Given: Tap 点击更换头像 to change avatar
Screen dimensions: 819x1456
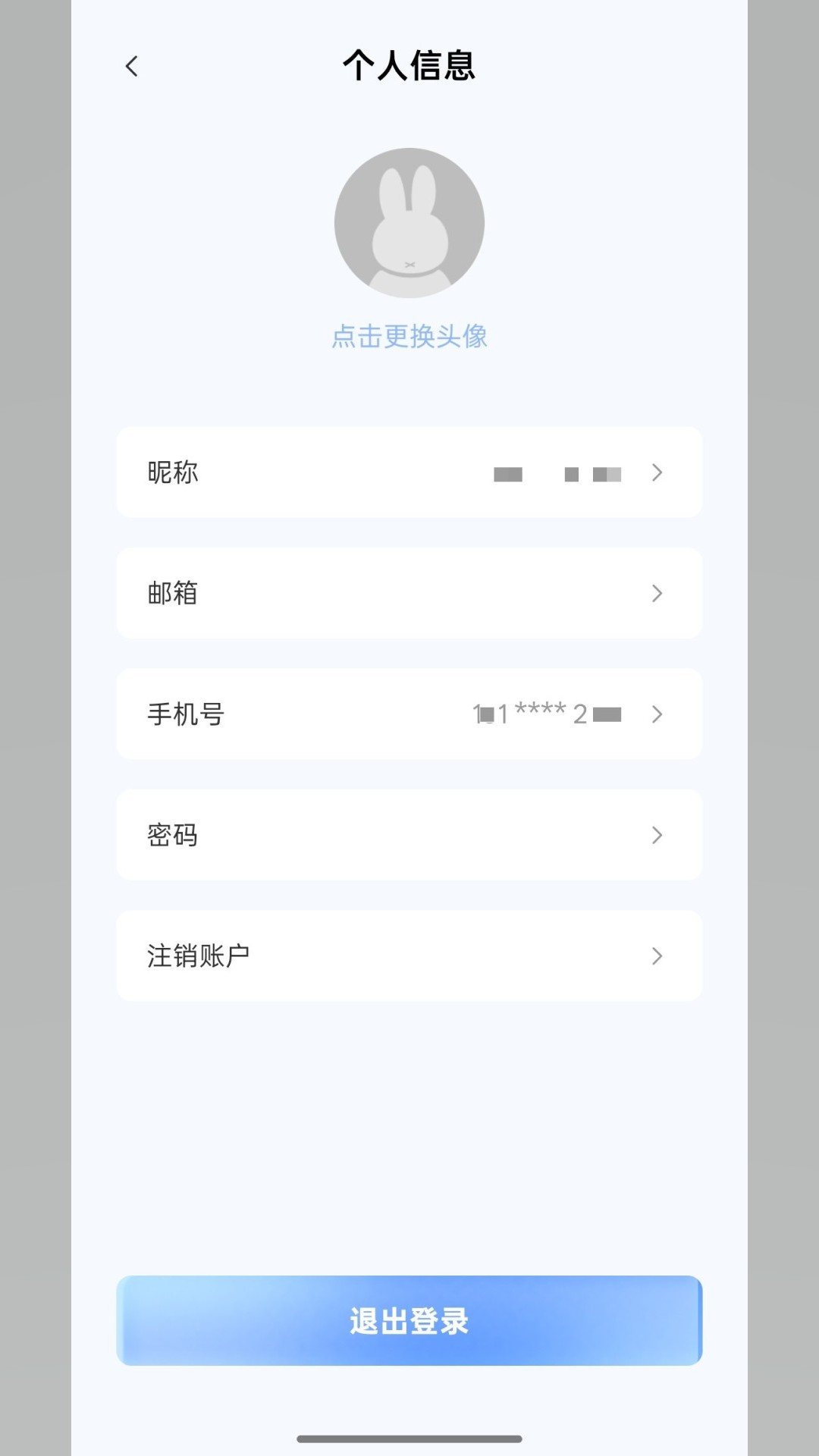Looking at the screenshot, I should 409,336.
